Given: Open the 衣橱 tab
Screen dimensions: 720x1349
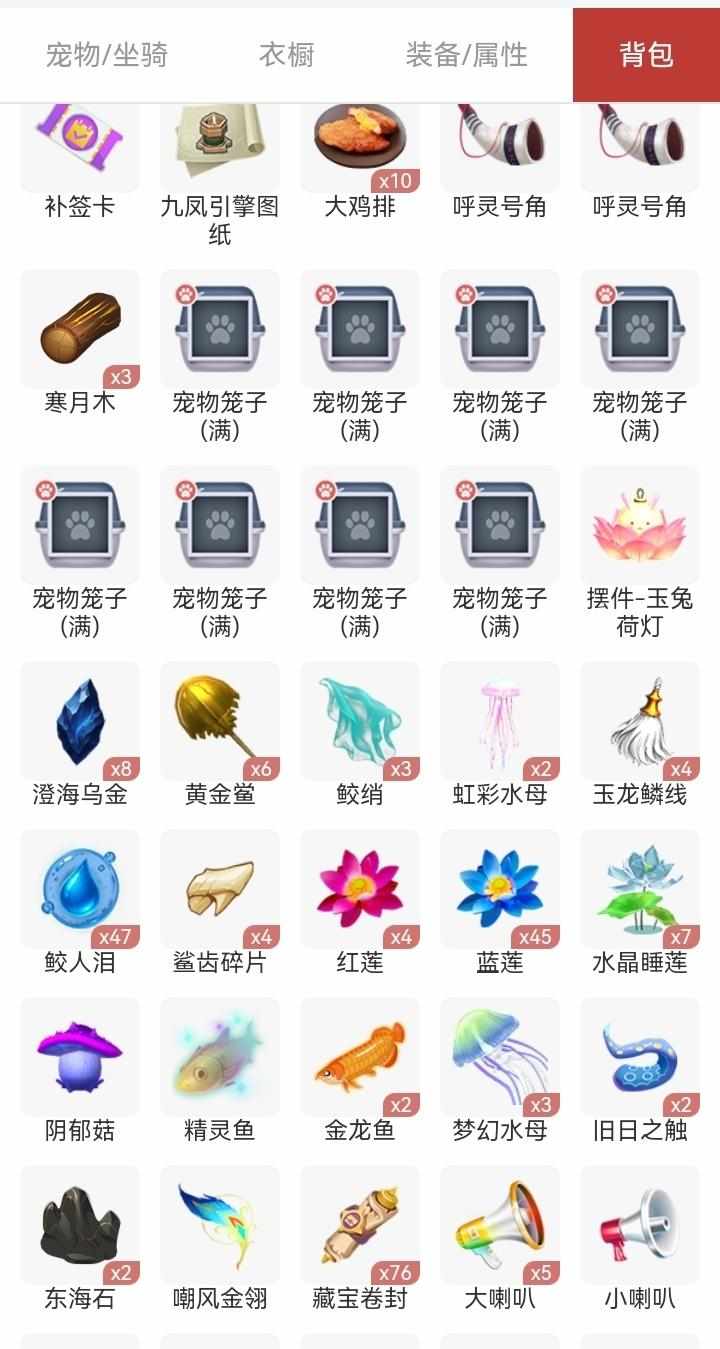Looking at the screenshot, I should click(287, 54).
